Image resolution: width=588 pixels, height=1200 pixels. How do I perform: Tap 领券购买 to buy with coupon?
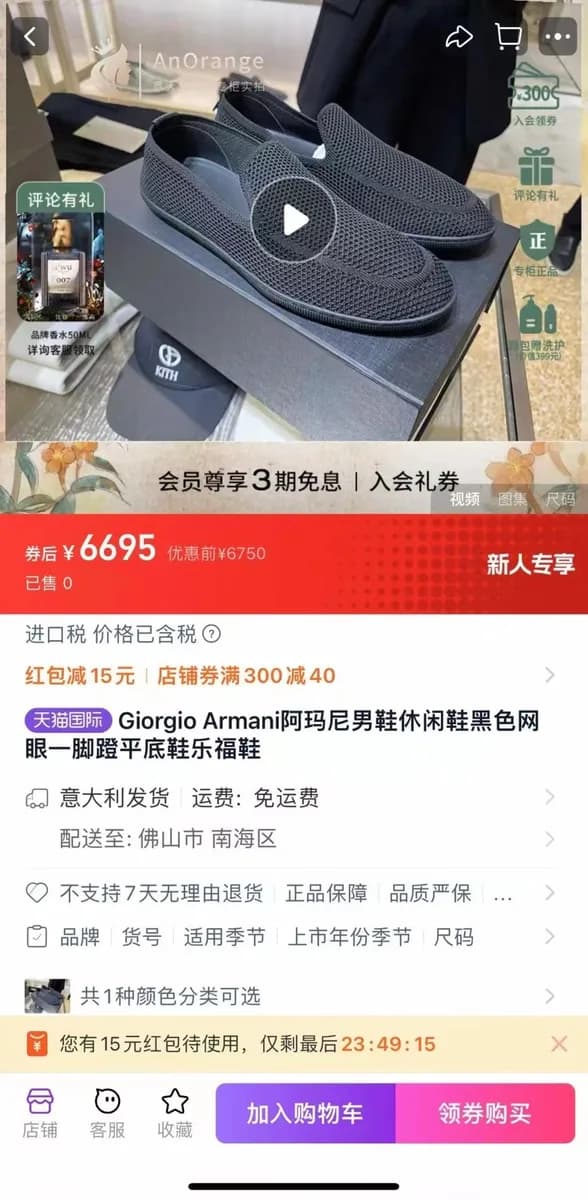click(485, 1113)
